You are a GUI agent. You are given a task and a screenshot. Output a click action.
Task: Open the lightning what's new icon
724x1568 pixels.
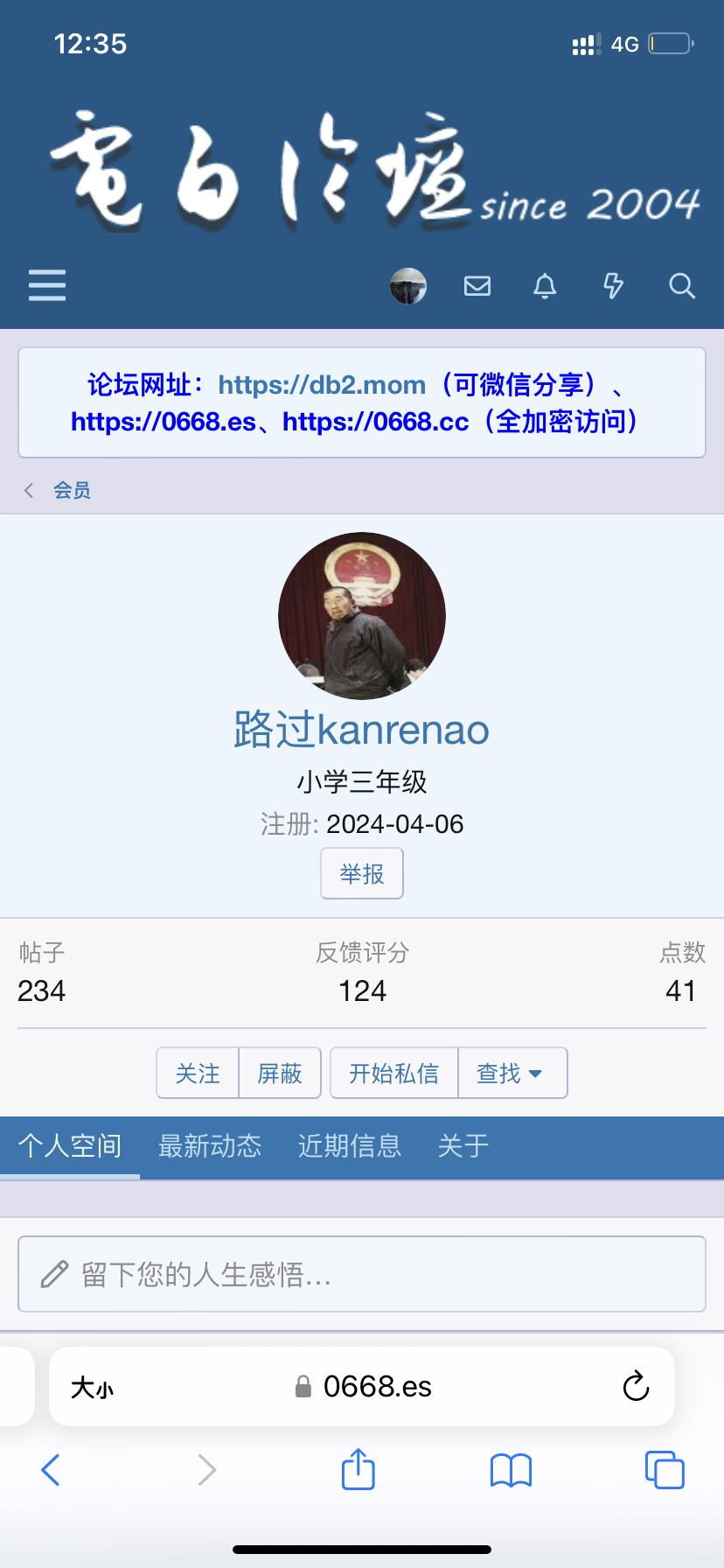coord(613,286)
